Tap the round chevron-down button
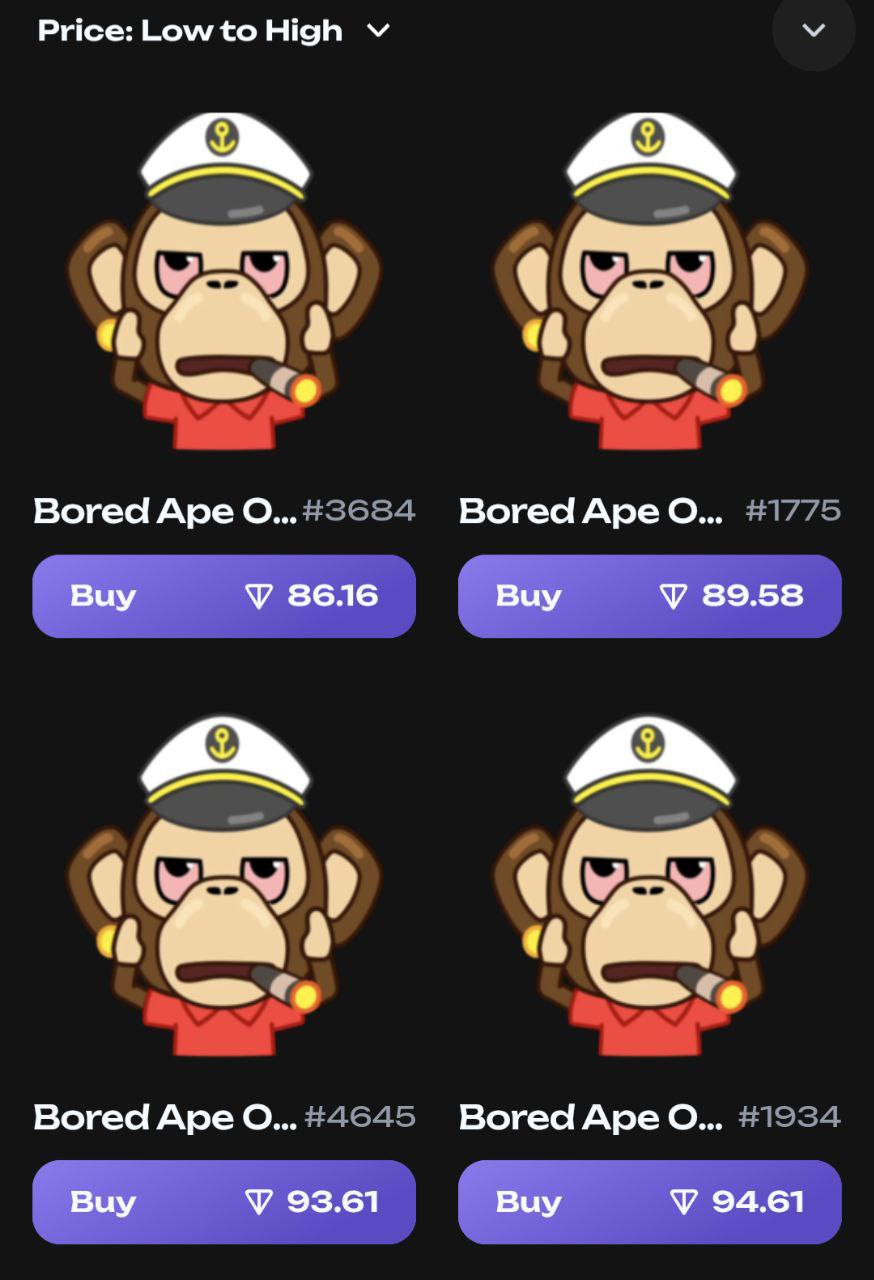 click(813, 30)
